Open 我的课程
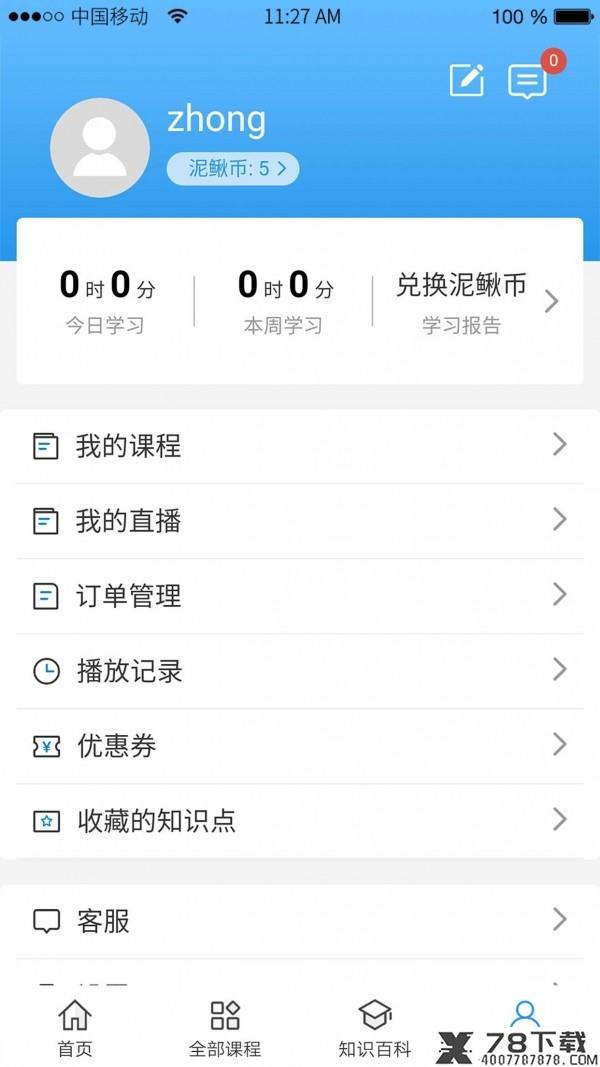The width and height of the screenshot is (600, 1067). (x=300, y=446)
